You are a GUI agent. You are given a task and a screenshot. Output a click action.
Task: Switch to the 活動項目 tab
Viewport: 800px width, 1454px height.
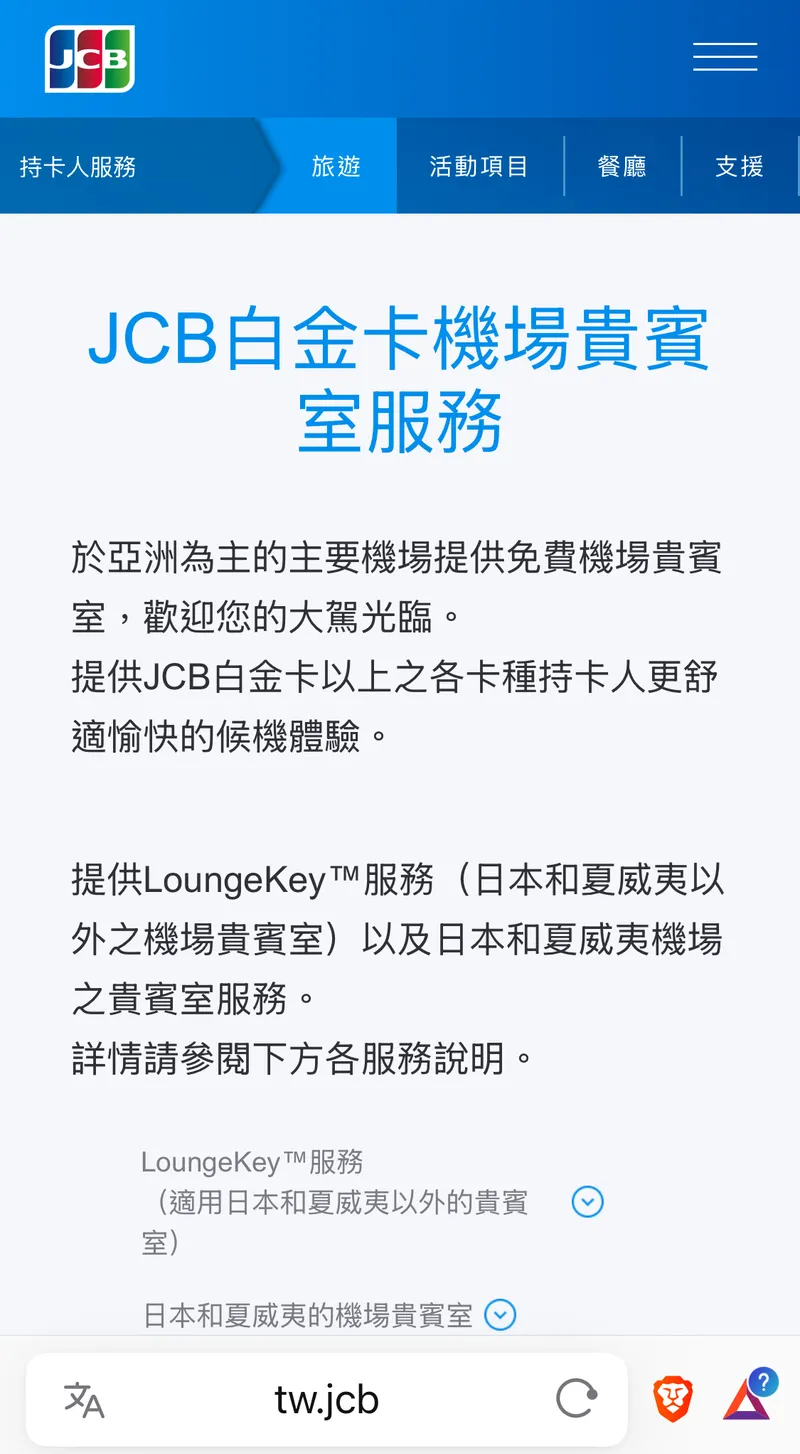[x=479, y=166]
